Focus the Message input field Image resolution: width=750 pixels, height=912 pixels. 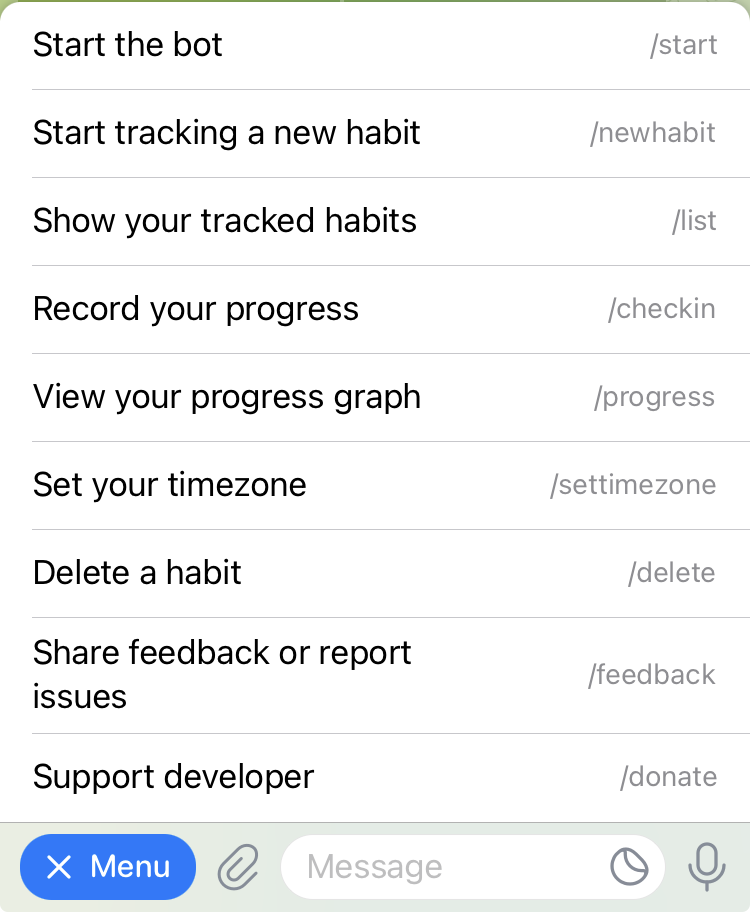[x=440, y=867]
